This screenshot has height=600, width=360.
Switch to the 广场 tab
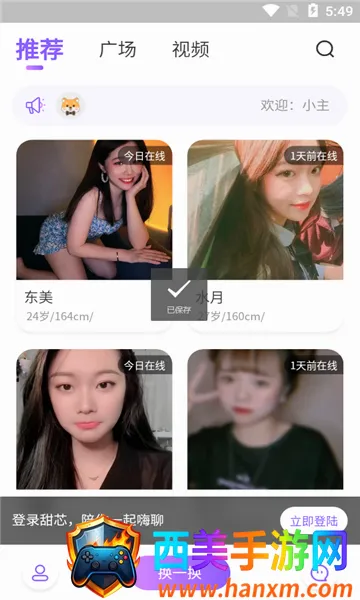click(x=117, y=50)
